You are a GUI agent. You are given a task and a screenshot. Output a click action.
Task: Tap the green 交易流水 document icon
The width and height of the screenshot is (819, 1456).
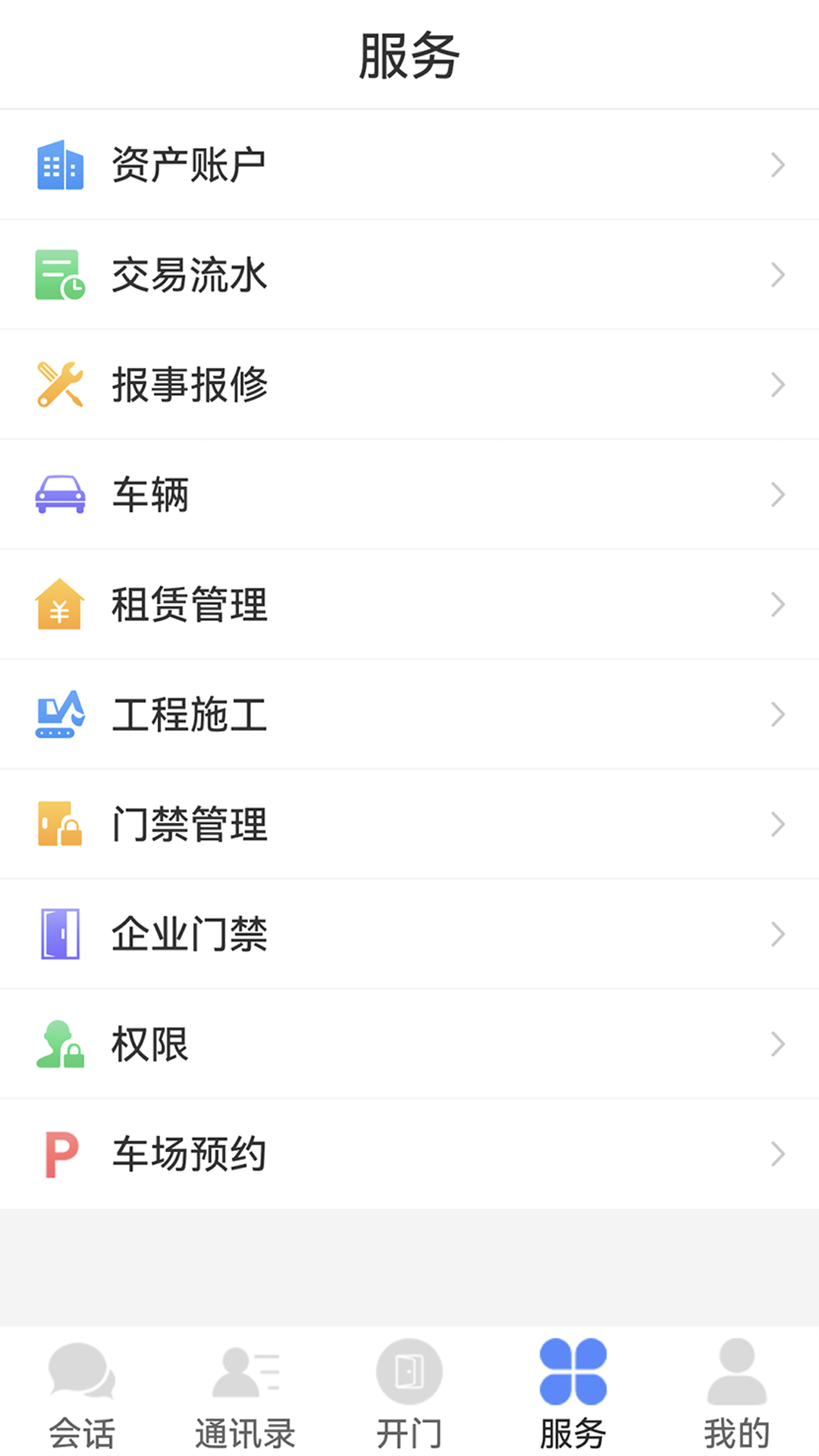[60, 275]
